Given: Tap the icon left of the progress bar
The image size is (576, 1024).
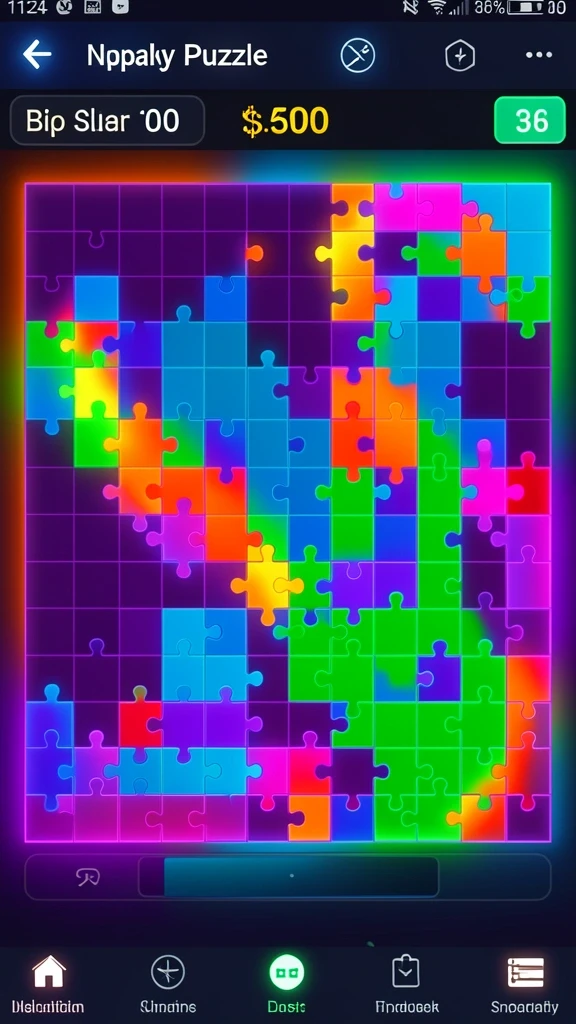Looking at the screenshot, I should (88, 877).
